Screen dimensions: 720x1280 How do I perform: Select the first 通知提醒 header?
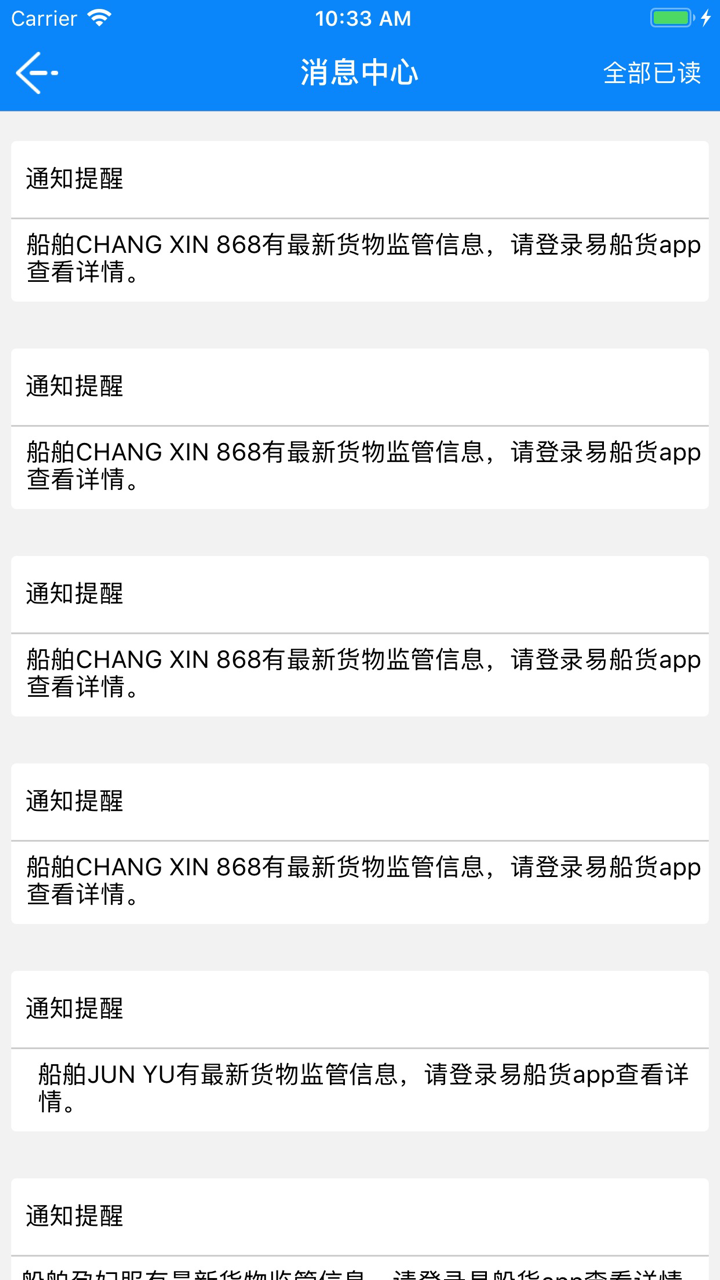(x=72, y=179)
